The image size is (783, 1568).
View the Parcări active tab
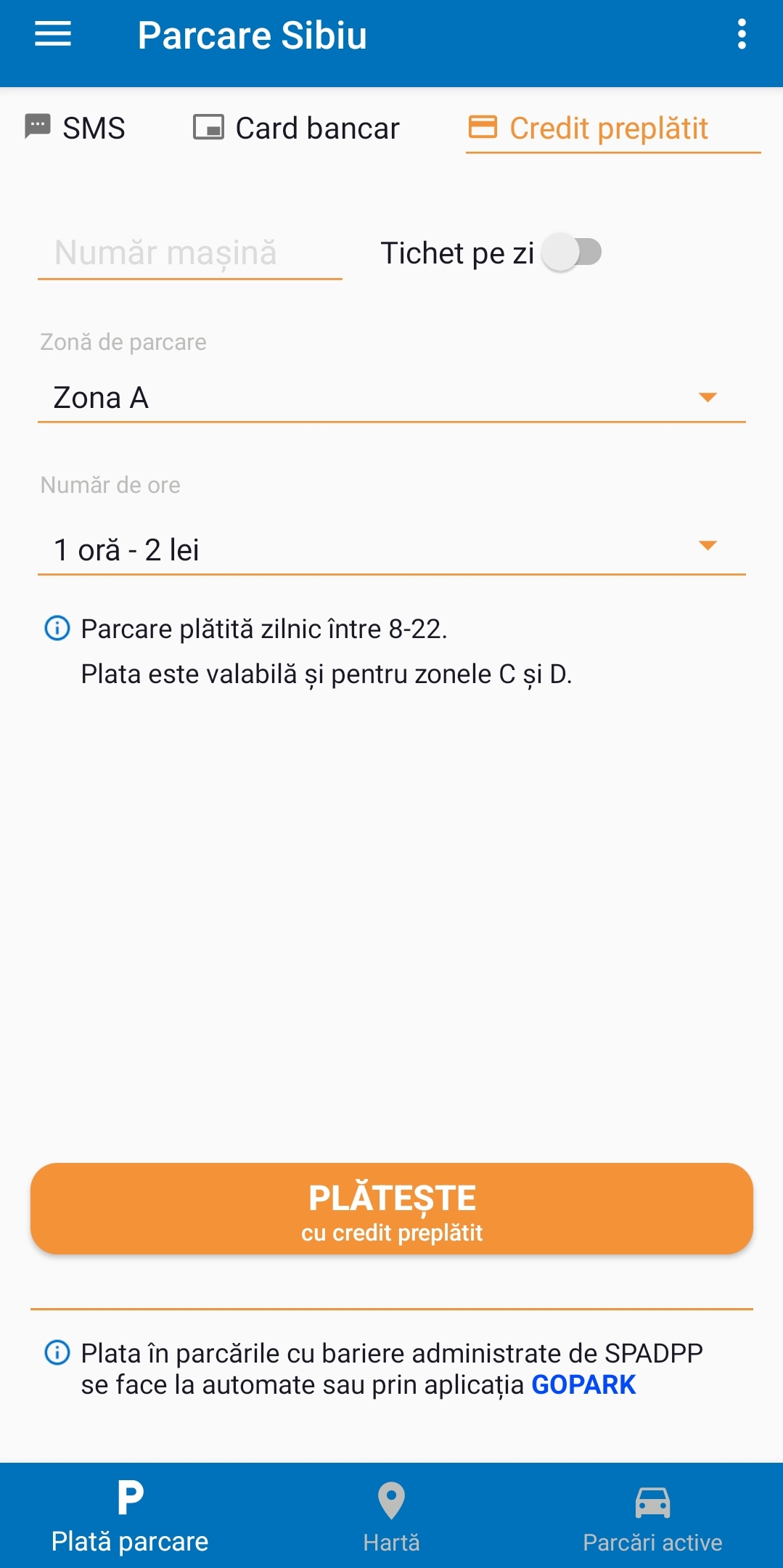pos(652,1516)
